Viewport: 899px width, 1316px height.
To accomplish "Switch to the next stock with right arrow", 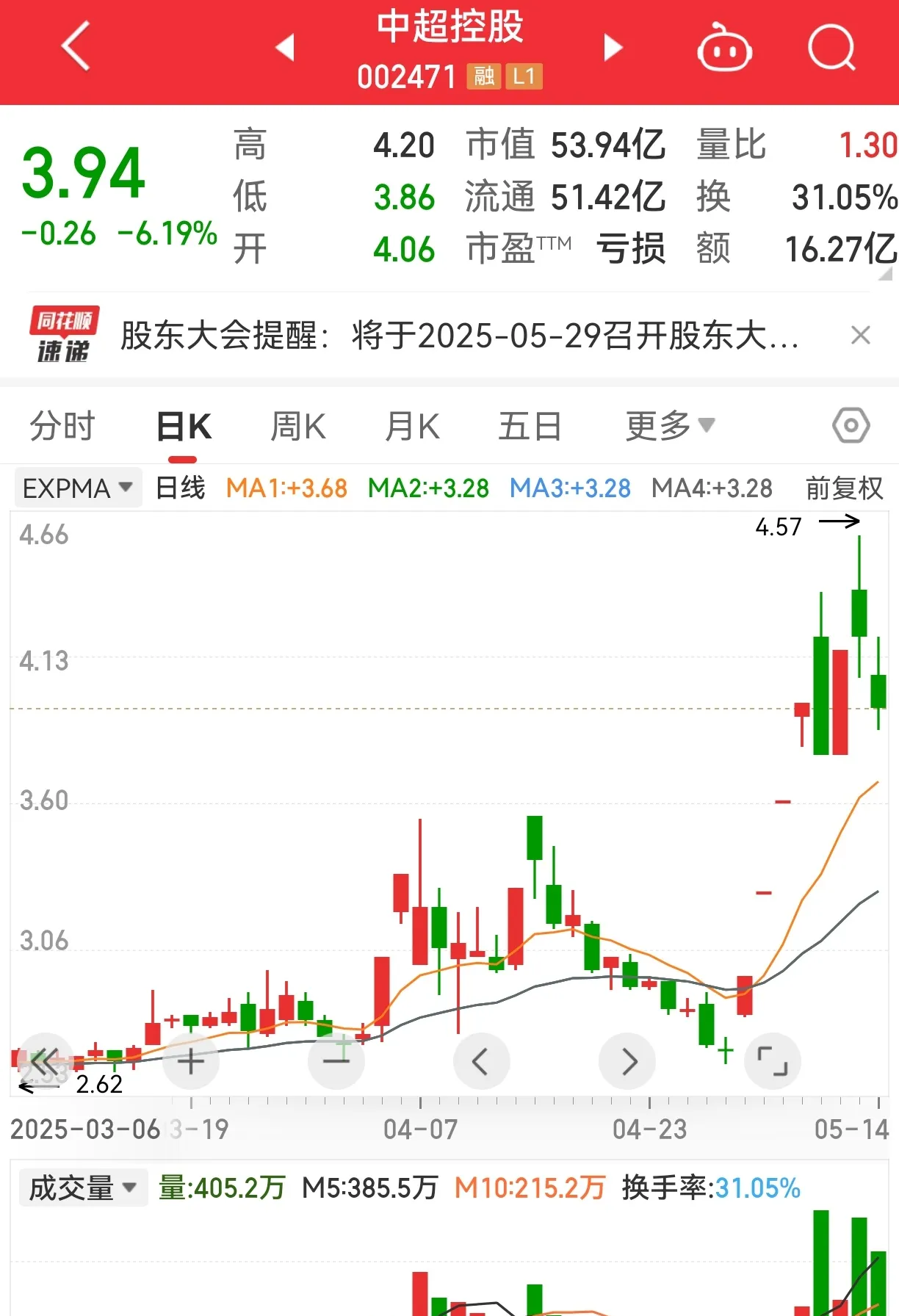I will click(613, 46).
